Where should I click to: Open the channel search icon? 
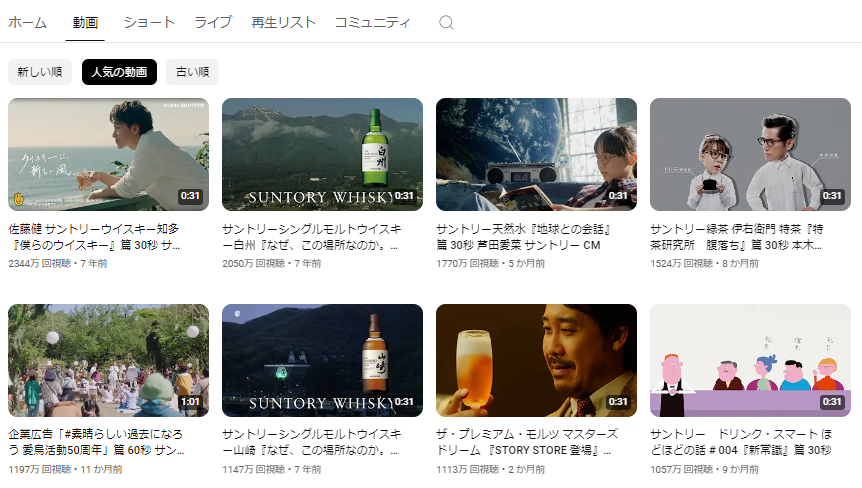446,22
